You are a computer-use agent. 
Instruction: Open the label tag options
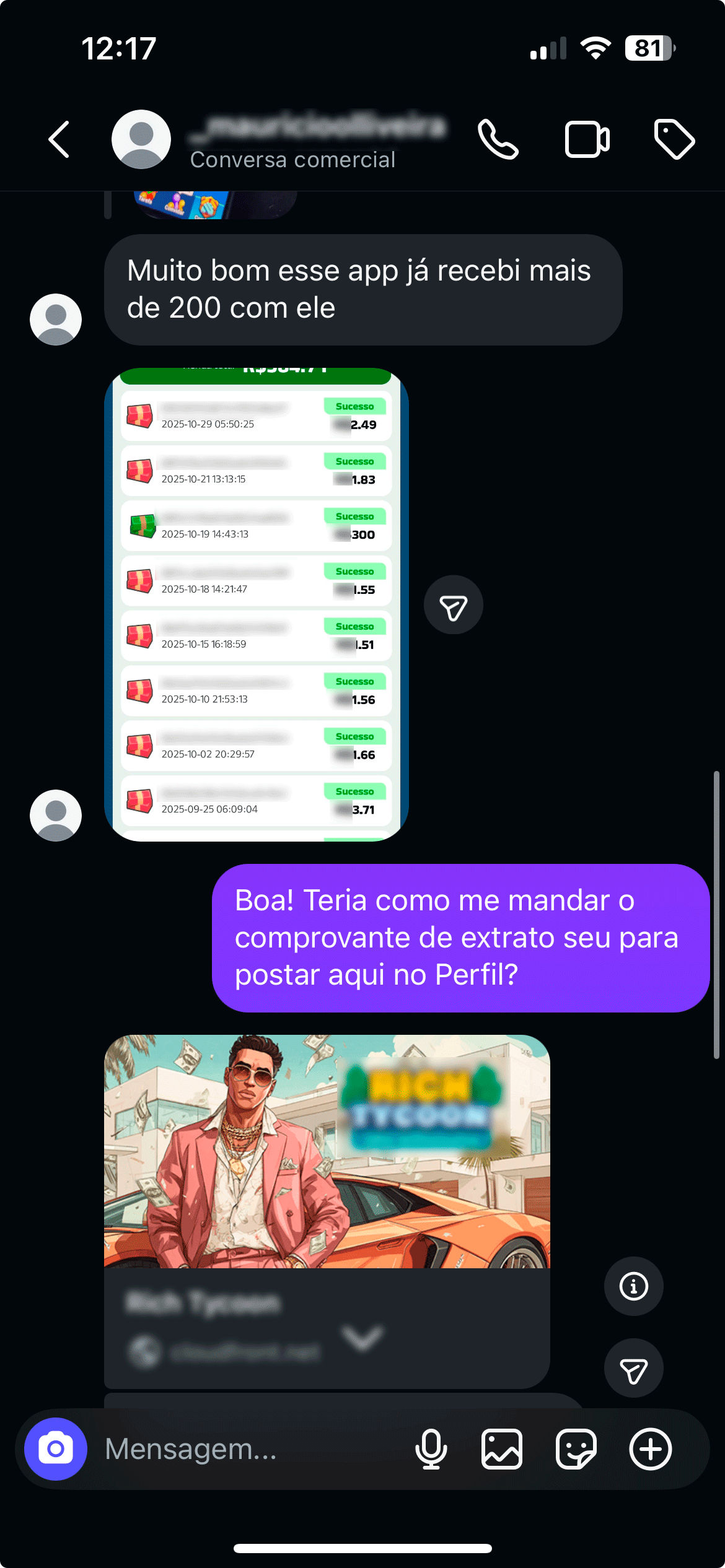click(674, 139)
